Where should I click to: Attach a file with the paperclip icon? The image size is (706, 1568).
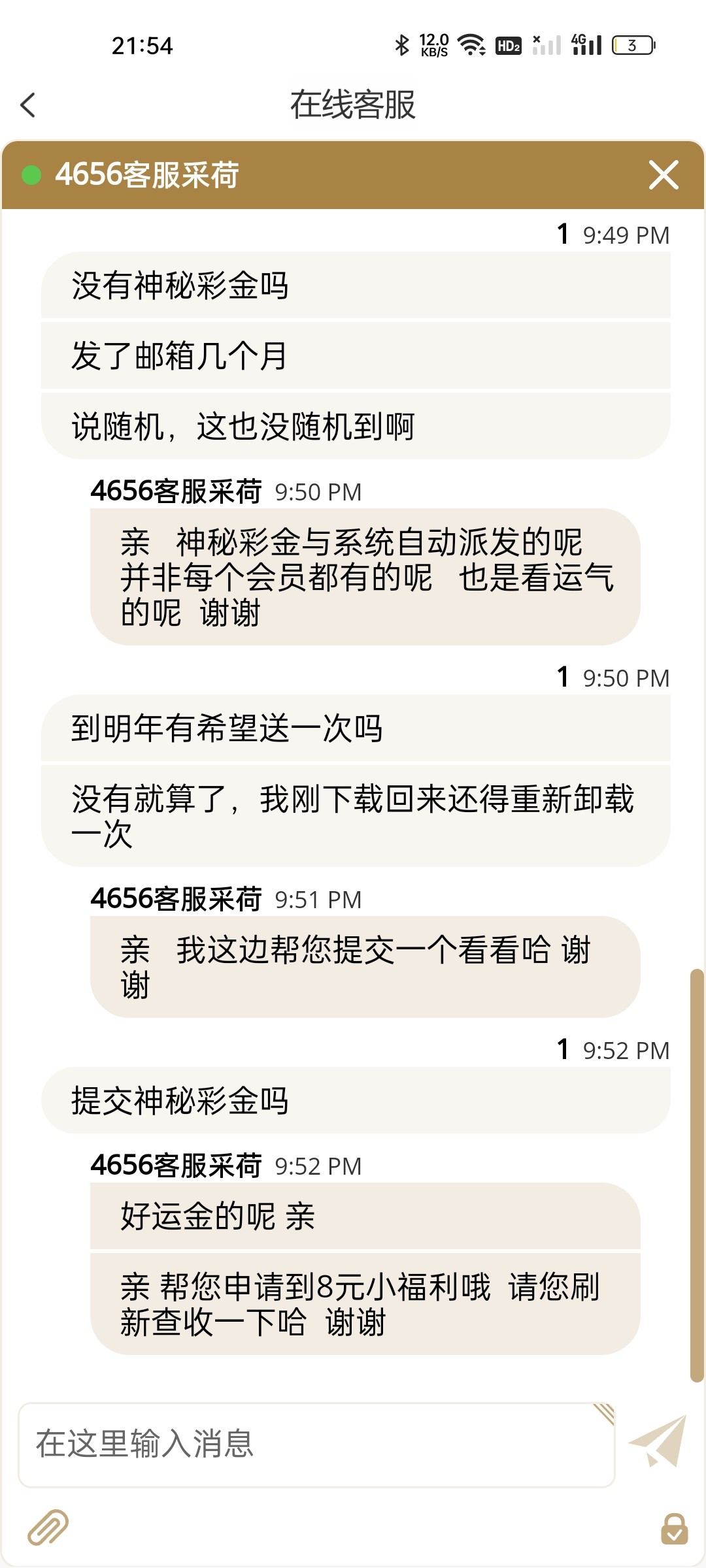click(48, 1527)
